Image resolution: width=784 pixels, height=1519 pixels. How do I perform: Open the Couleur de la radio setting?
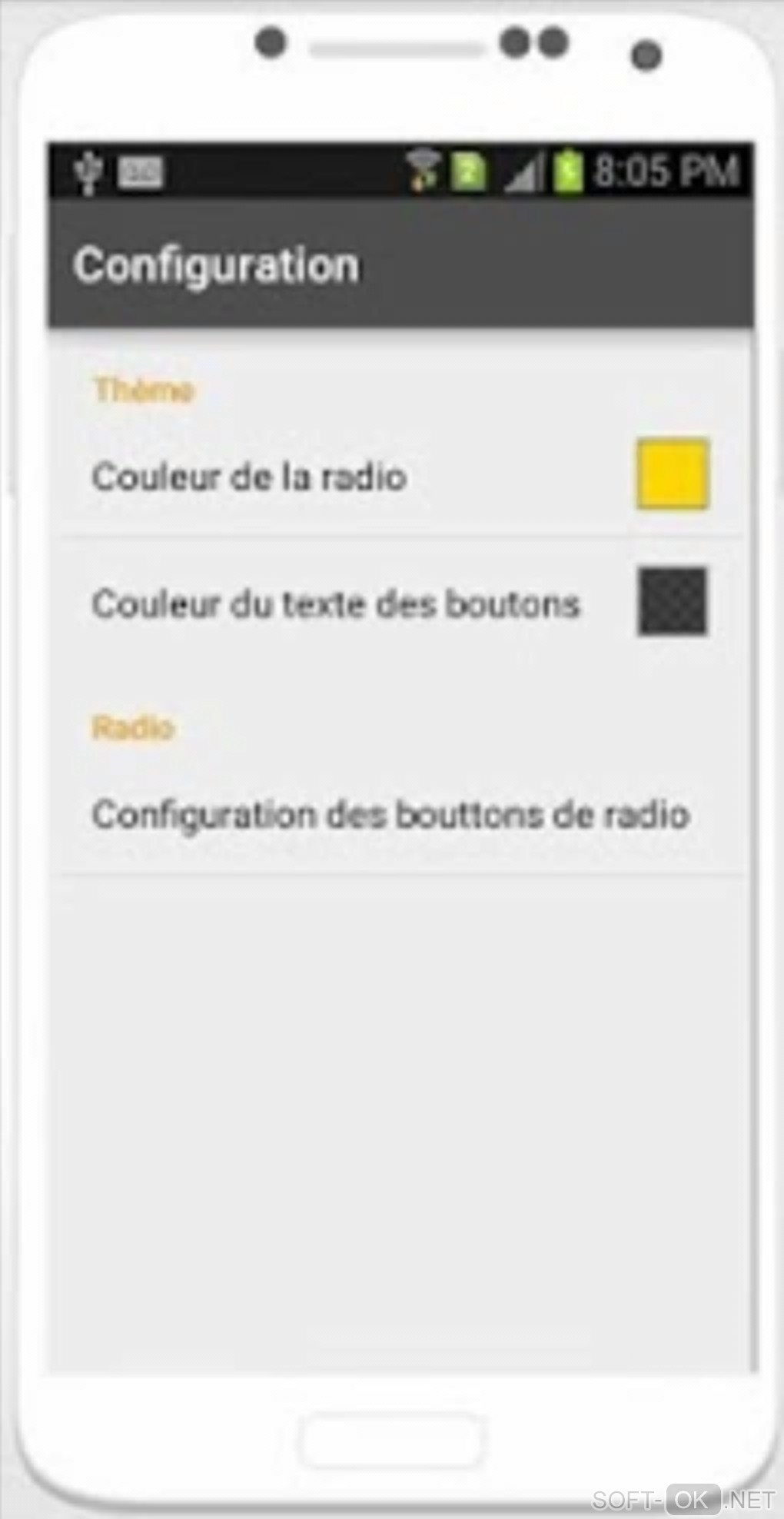click(249, 477)
